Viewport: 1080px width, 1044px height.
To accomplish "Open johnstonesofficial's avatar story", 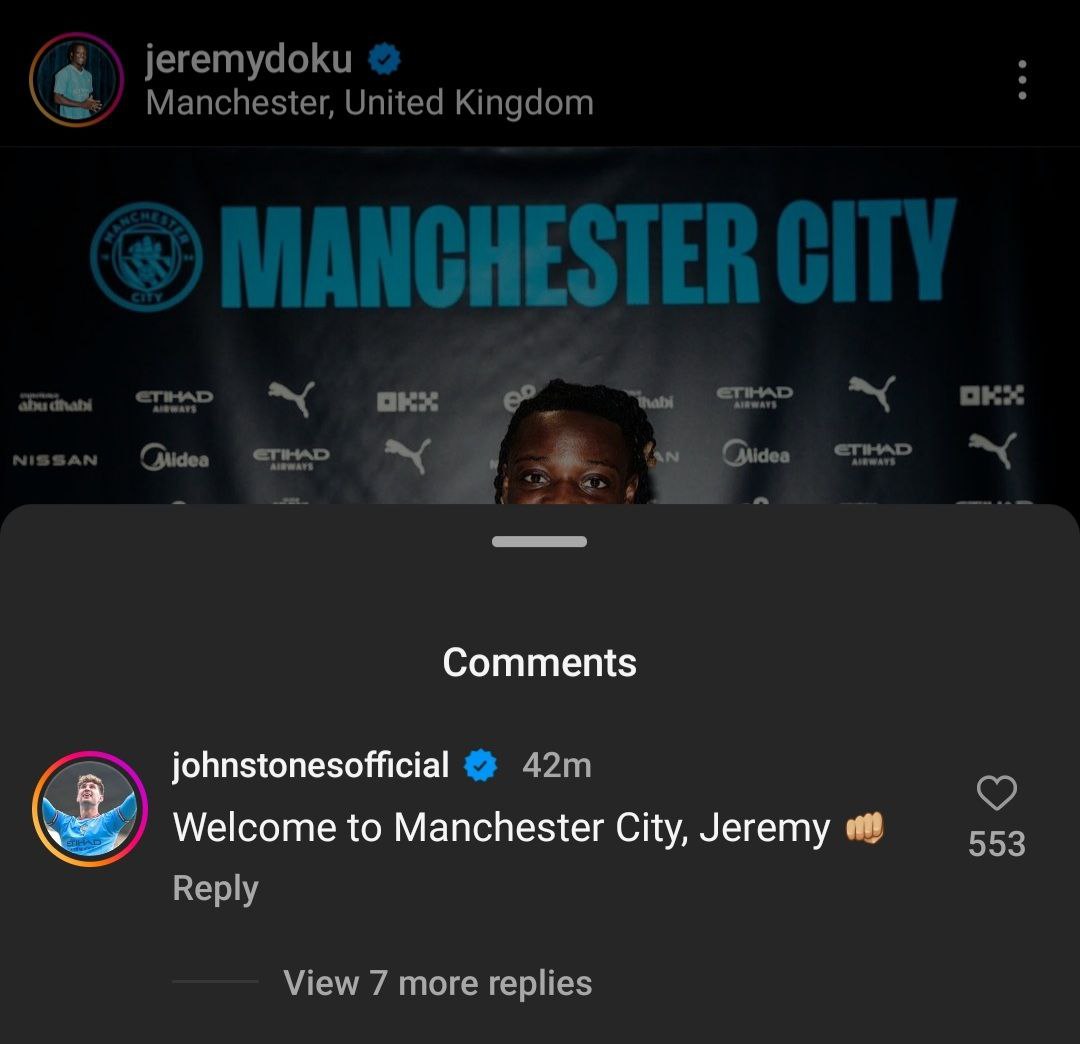I will (x=90, y=808).
